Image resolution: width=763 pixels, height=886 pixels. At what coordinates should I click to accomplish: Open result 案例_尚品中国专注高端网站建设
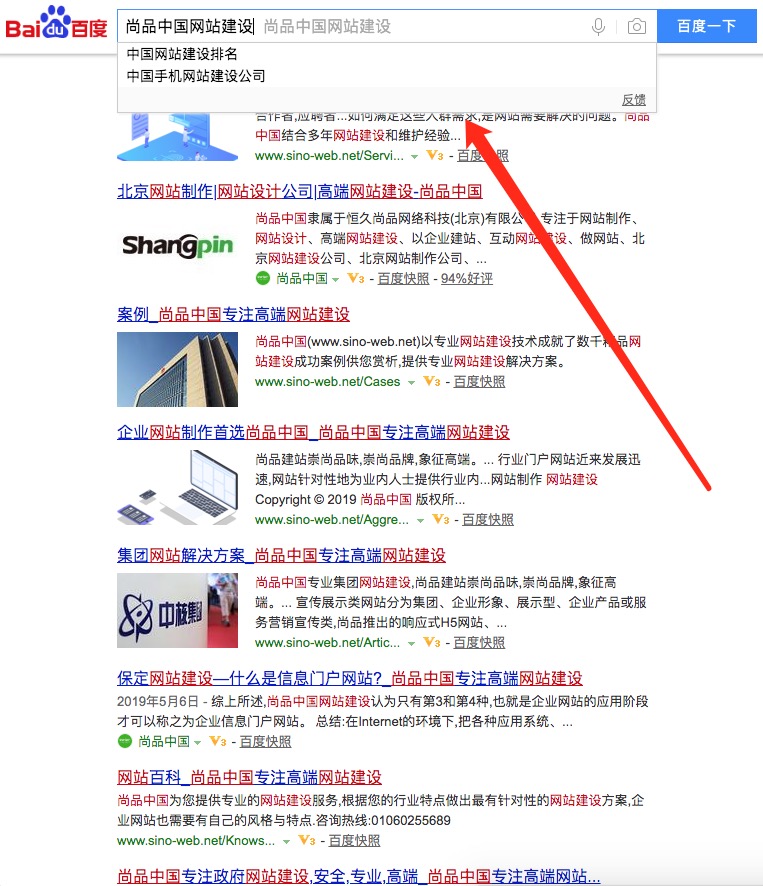[x=233, y=314]
